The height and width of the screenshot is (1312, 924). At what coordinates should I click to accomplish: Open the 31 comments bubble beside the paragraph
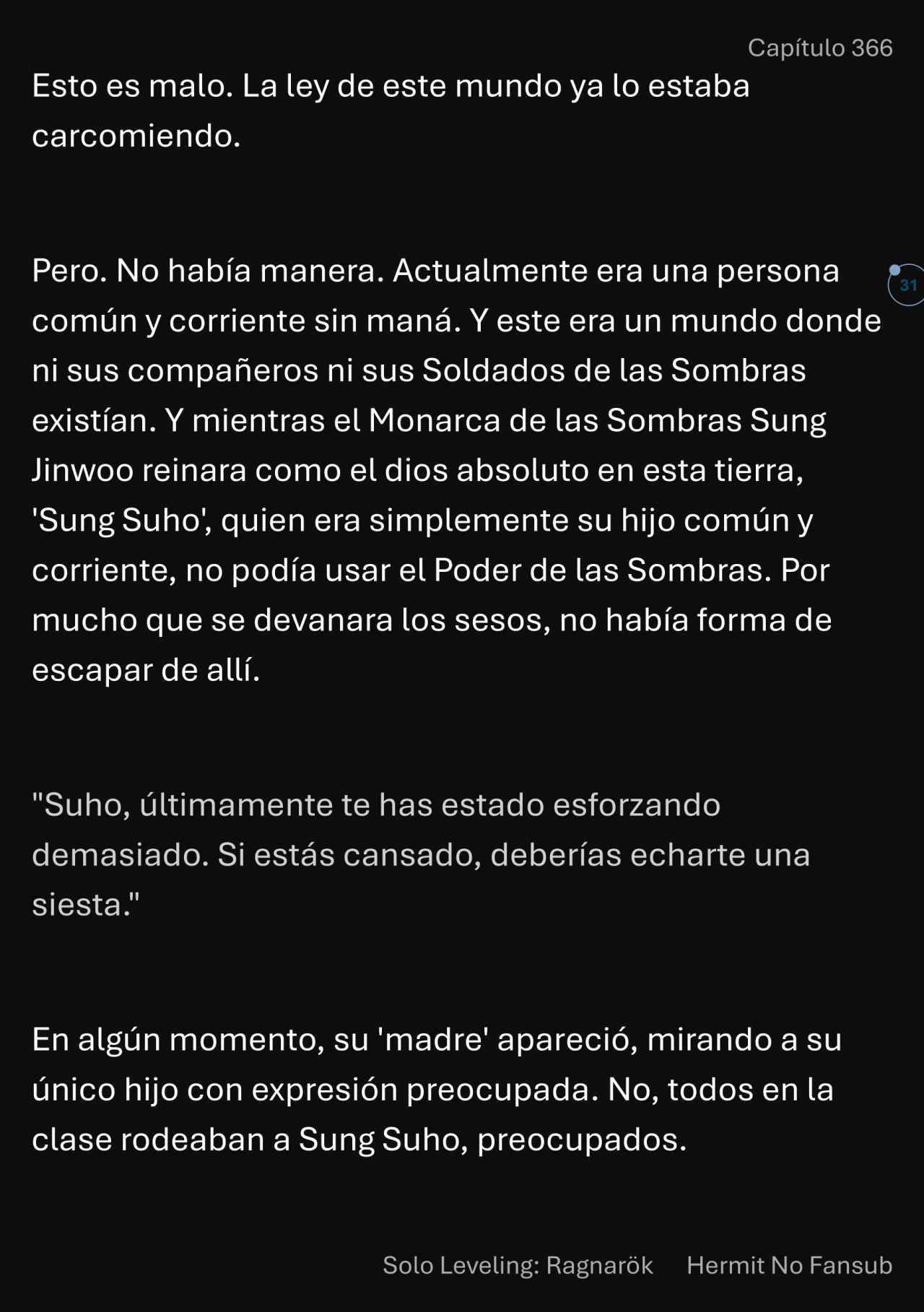point(907,285)
